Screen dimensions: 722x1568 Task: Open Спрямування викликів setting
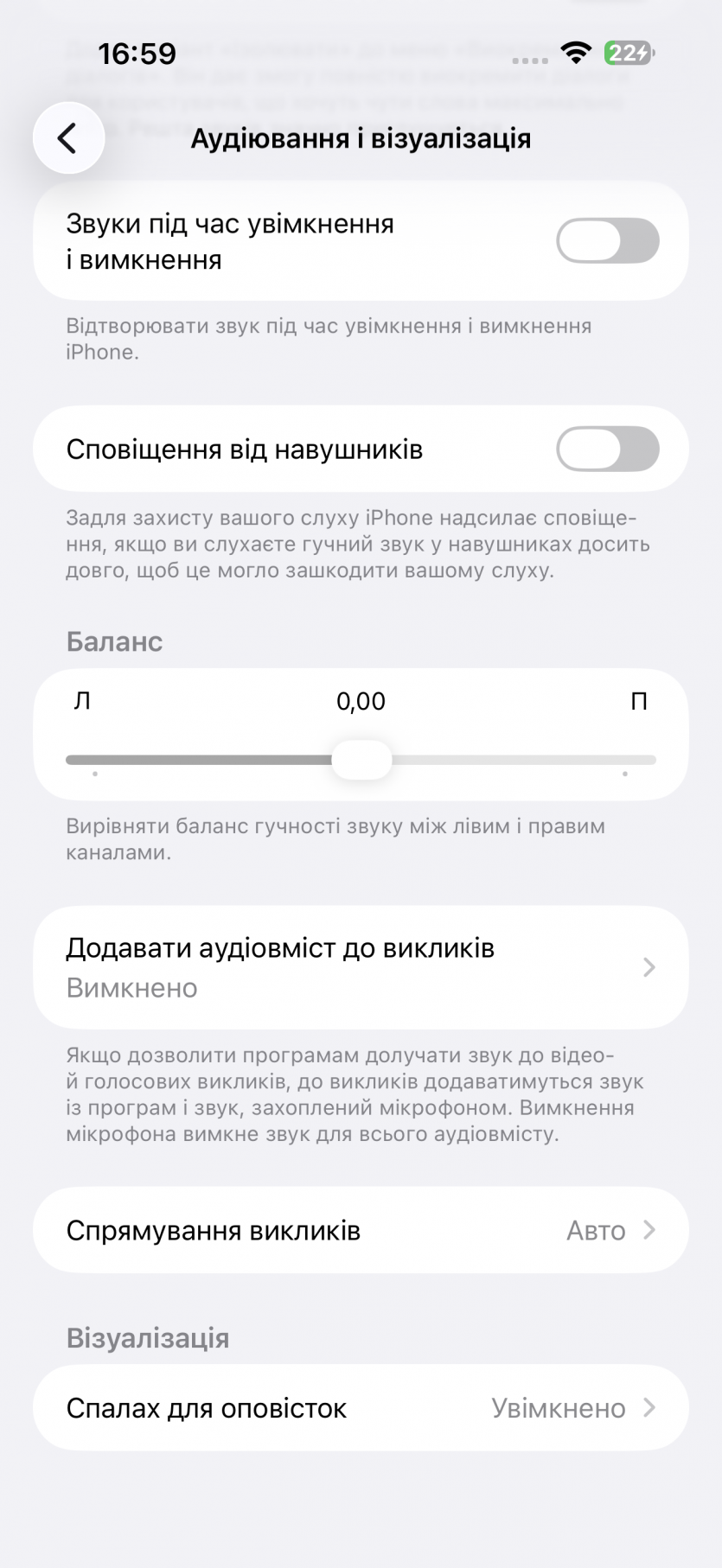pyautogui.click(x=361, y=1230)
